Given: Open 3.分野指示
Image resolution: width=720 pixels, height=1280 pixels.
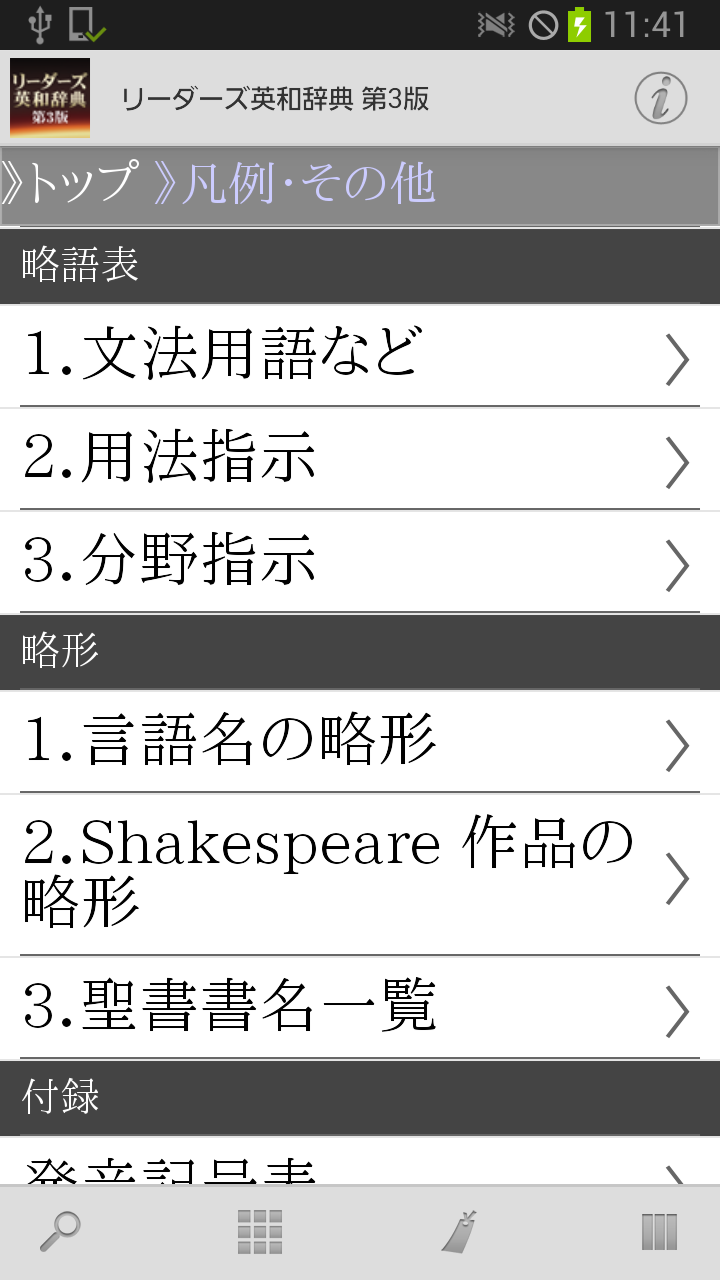Looking at the screenshot, I should tap(359, 563).
